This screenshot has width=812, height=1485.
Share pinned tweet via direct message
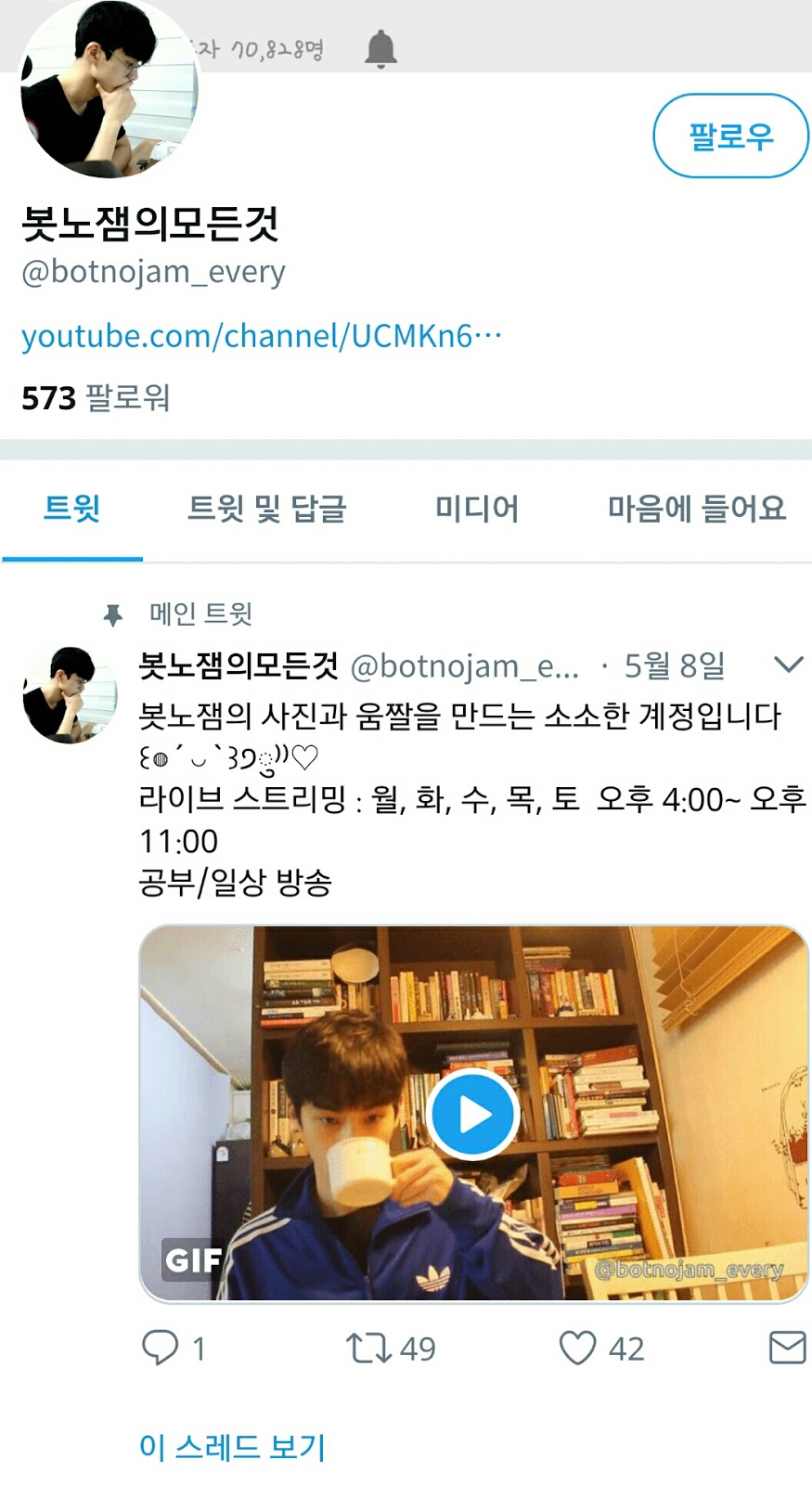tap(787, 1347)
